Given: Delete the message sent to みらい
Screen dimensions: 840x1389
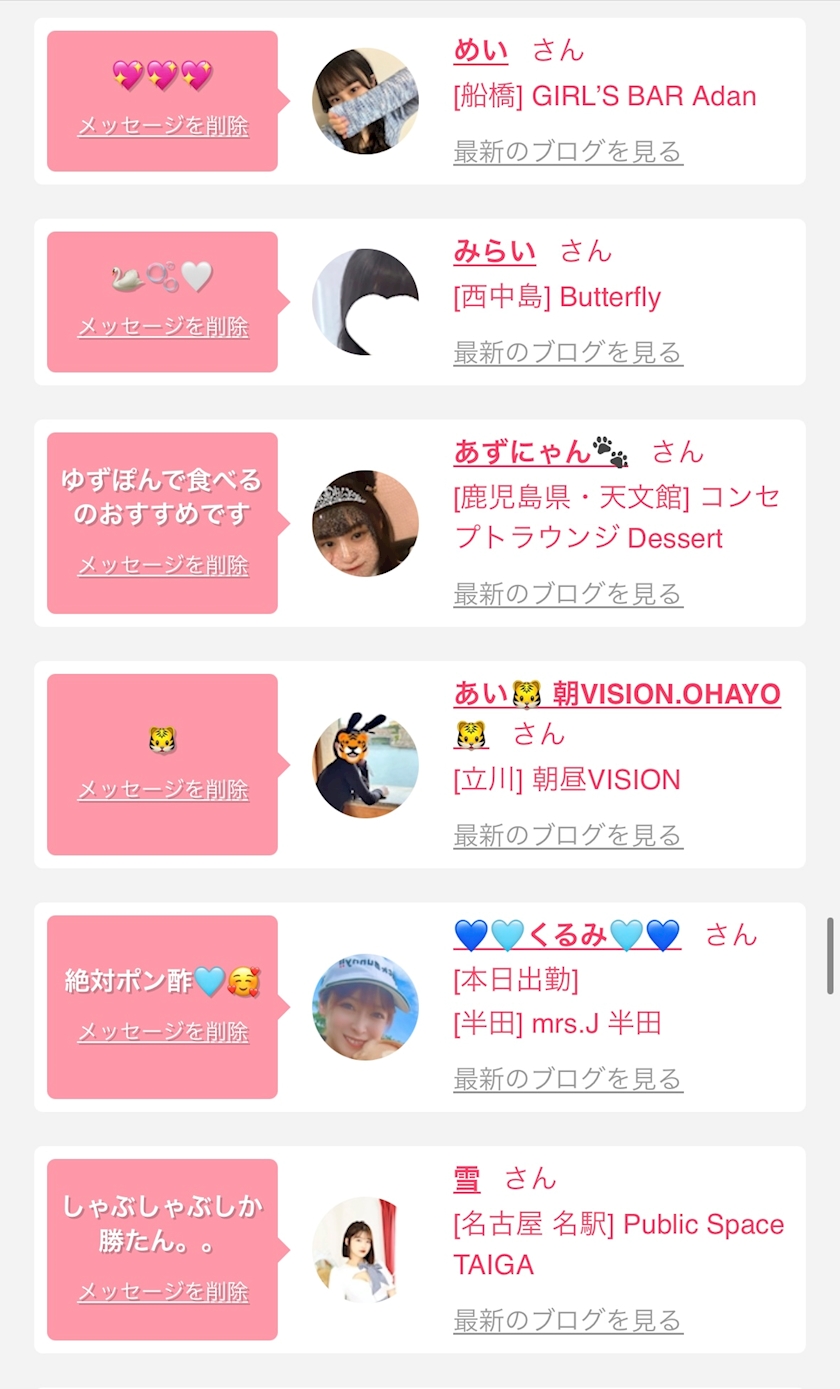Looking at the screenshot, I should pos(163,327).
